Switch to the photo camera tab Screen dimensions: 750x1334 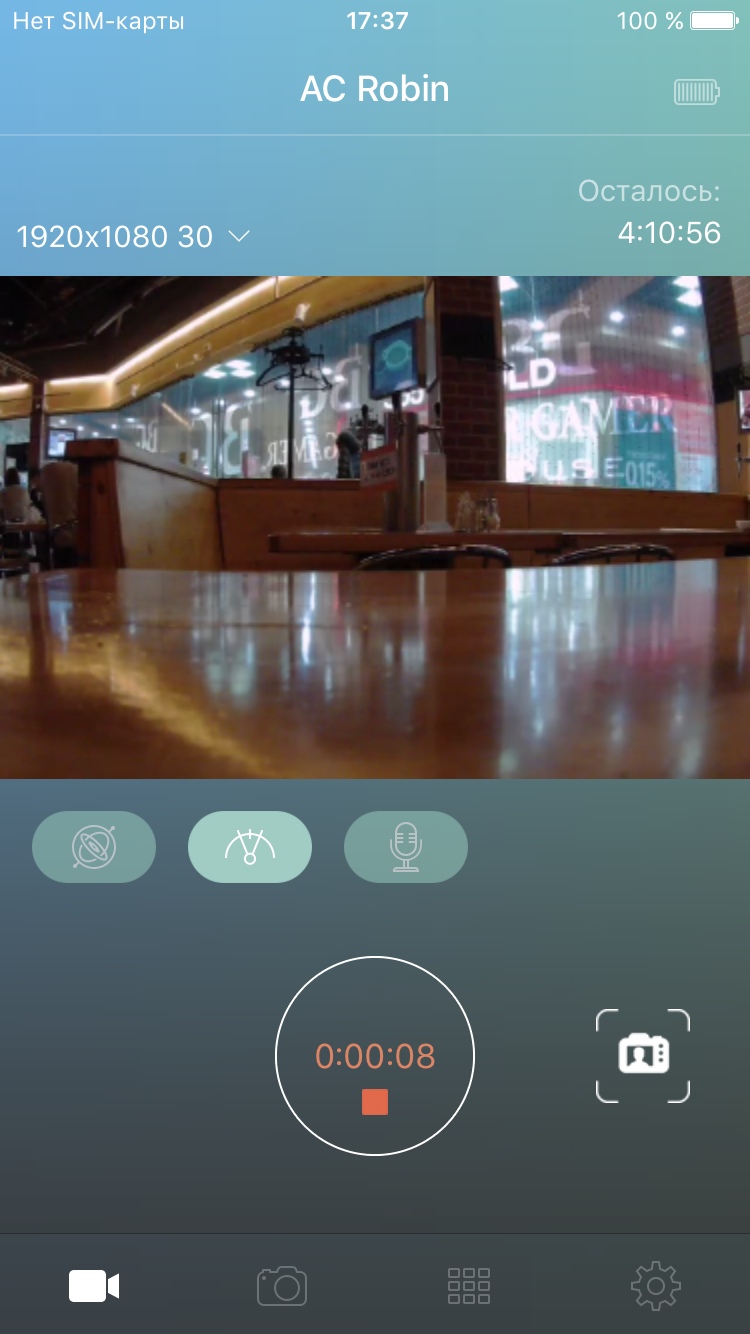click(x=281, y=1286)
